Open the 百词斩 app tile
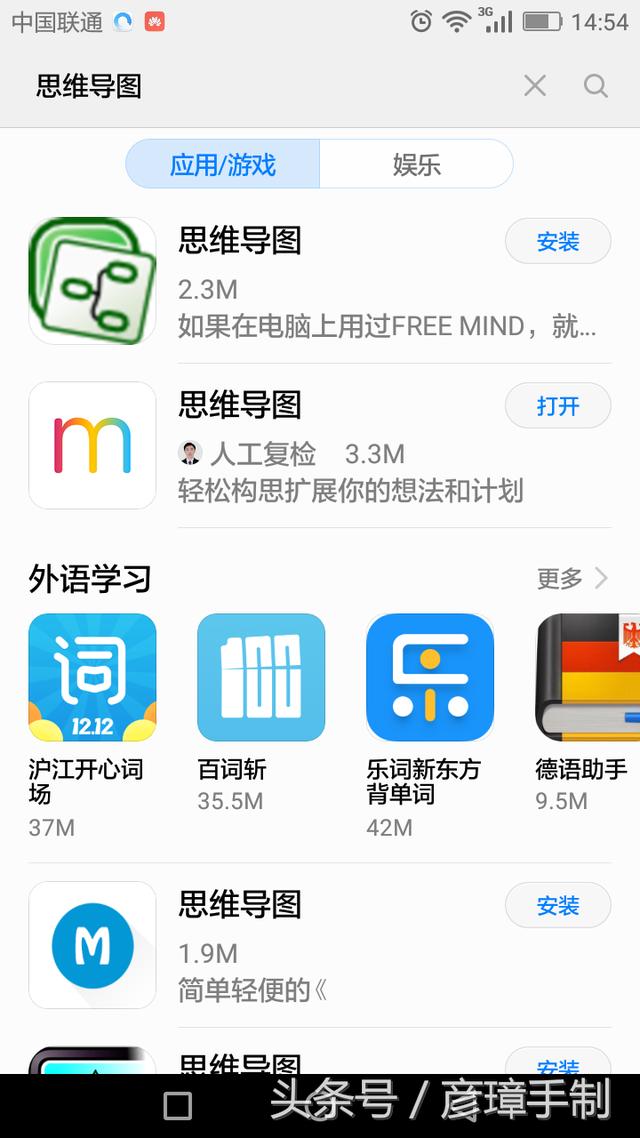Image resolution: width=640 pixels, height=1138 pixels. coord(261,713)
